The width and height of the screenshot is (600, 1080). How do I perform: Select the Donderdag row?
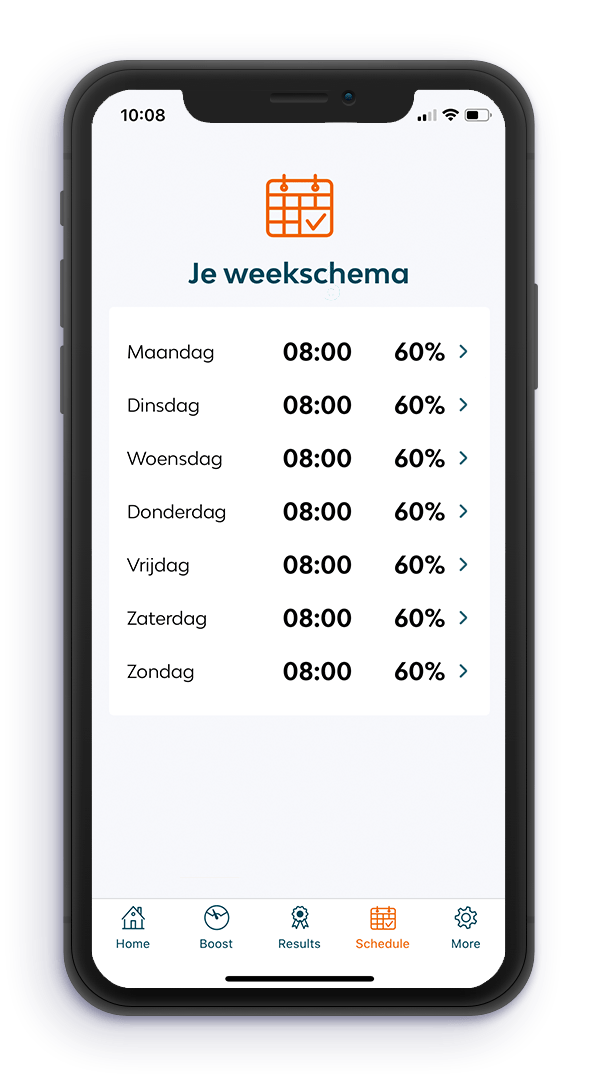pyautogui.click(x=298, y=511)
